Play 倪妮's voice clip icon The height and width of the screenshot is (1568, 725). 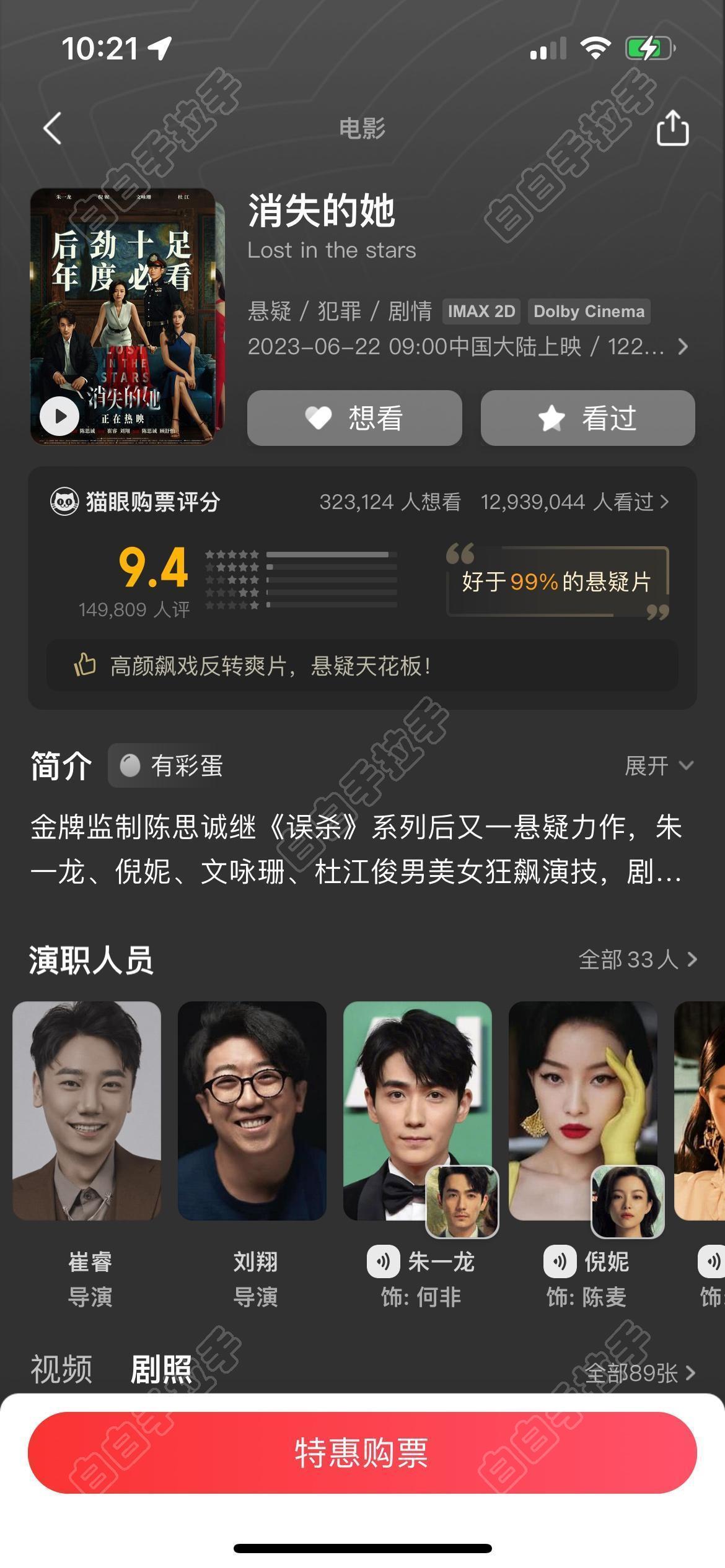click(x=560, y=1261)
